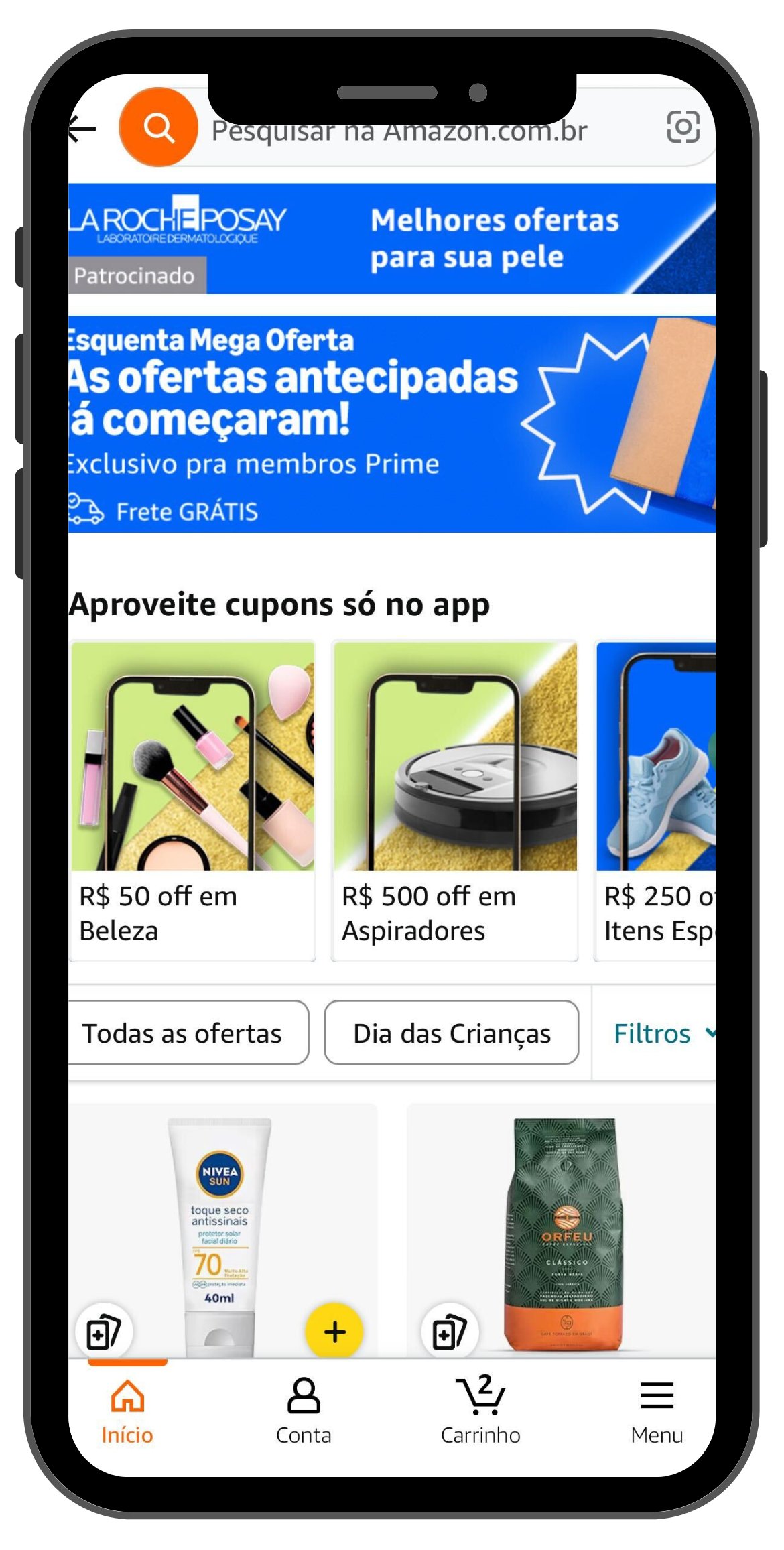Open the R$ 250 off coupon card
784x1550 pixels.
coord(657,799)
